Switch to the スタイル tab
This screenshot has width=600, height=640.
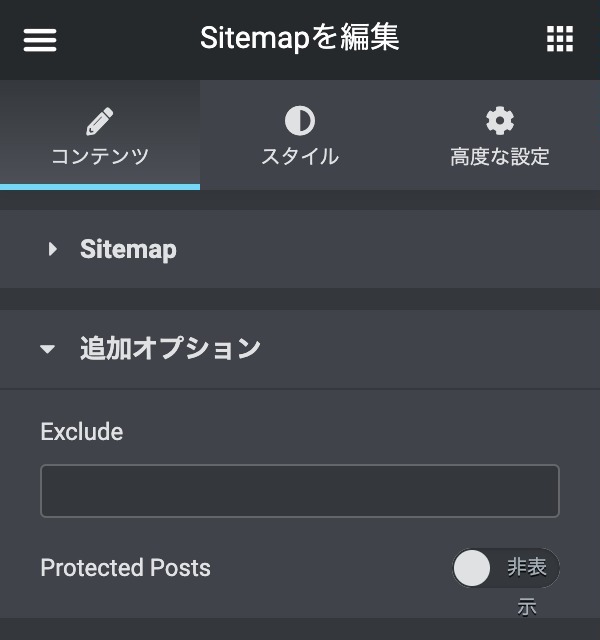[x=299, y=136]
